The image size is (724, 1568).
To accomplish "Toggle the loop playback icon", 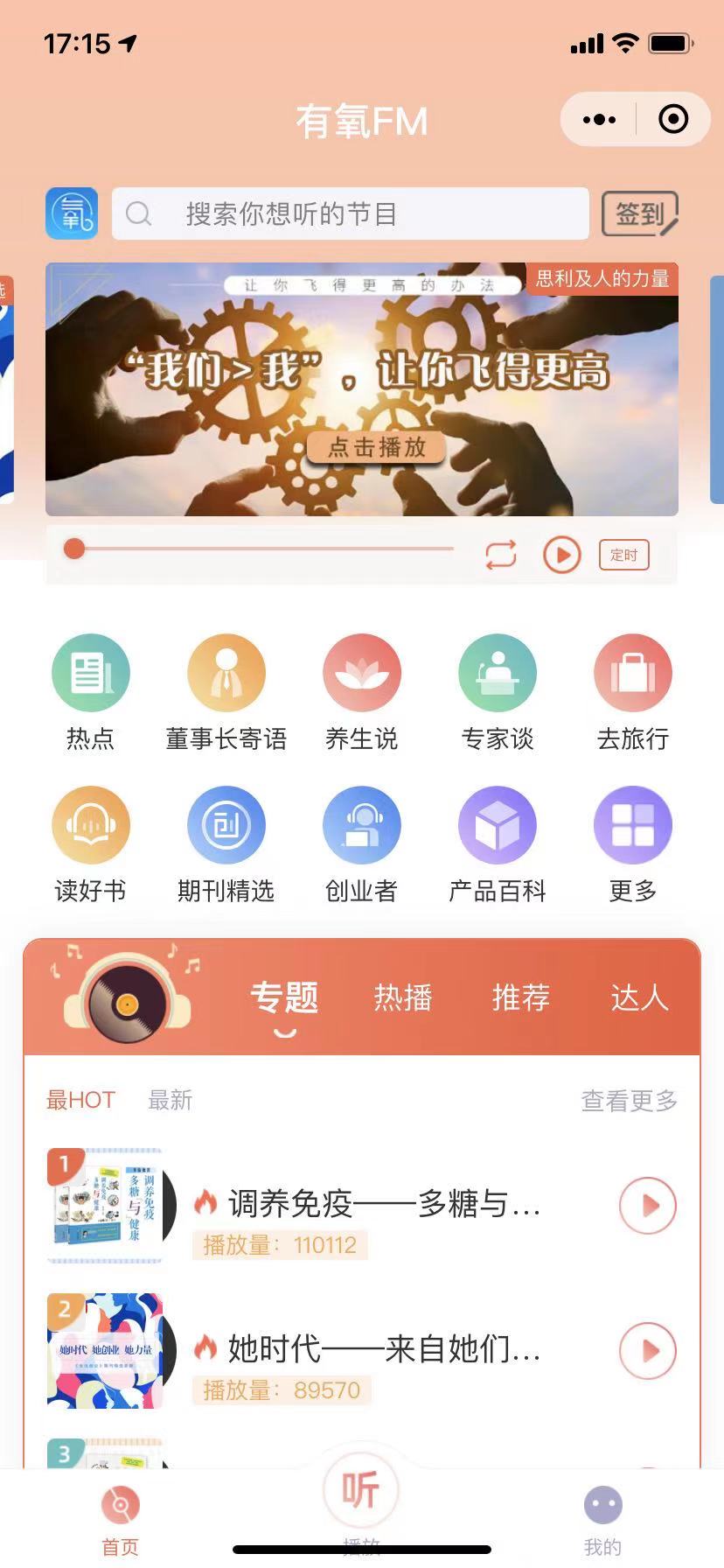I will (500, 555).
